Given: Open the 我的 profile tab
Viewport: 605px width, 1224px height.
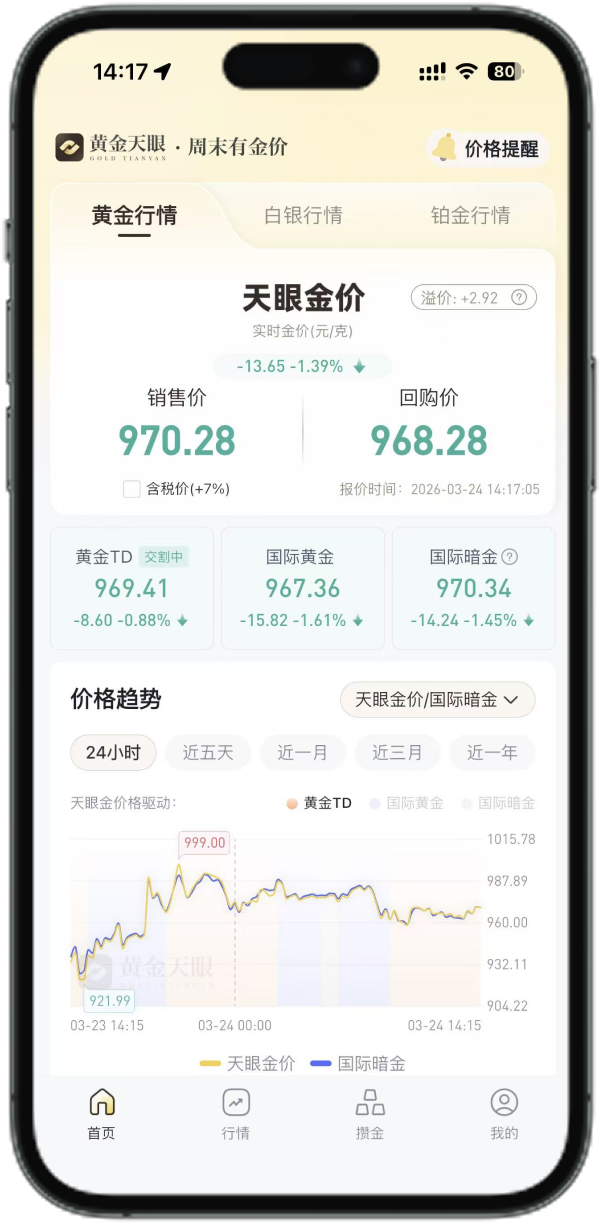Looking at the screenshot, I should pyautogui.click(x=504, y=1114).
